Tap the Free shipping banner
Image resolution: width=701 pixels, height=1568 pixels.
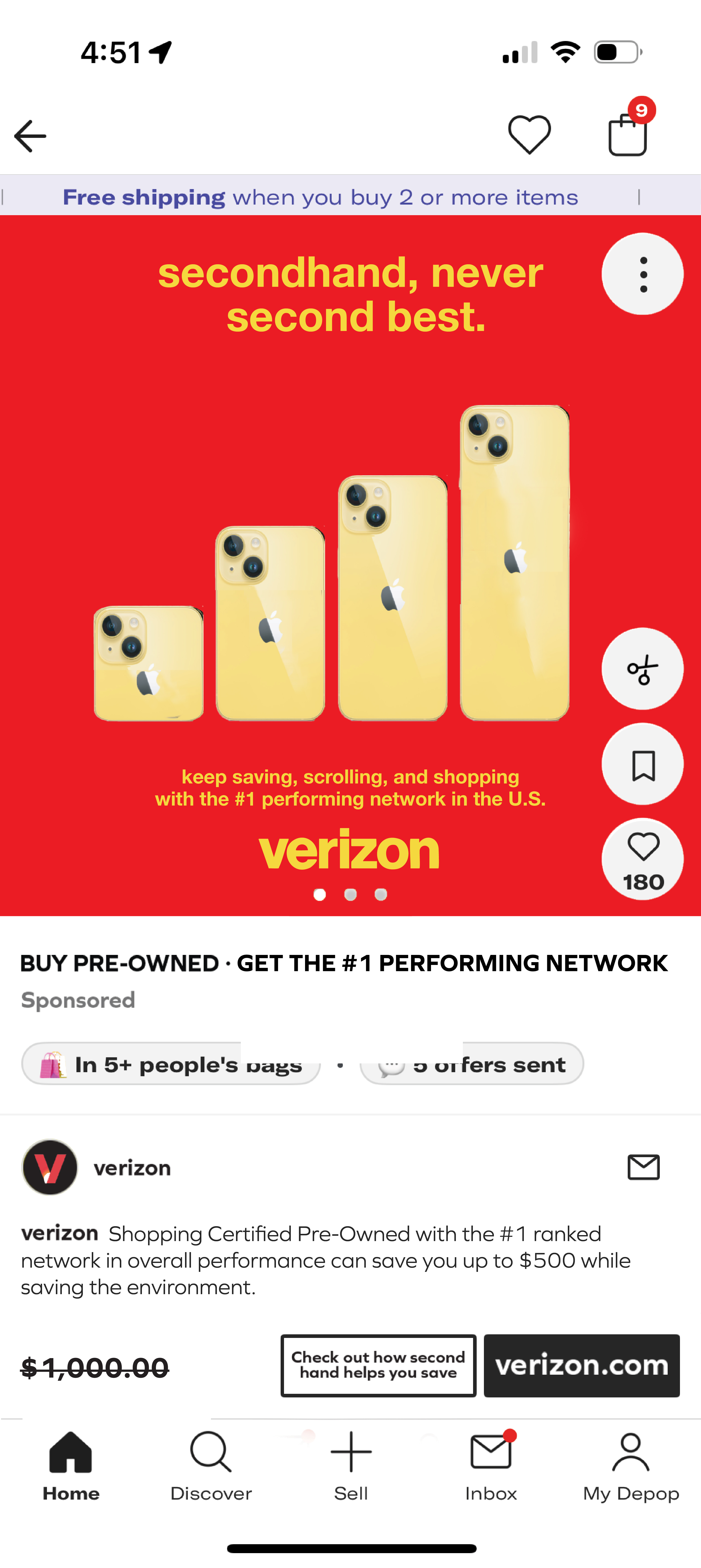(321, 197)
